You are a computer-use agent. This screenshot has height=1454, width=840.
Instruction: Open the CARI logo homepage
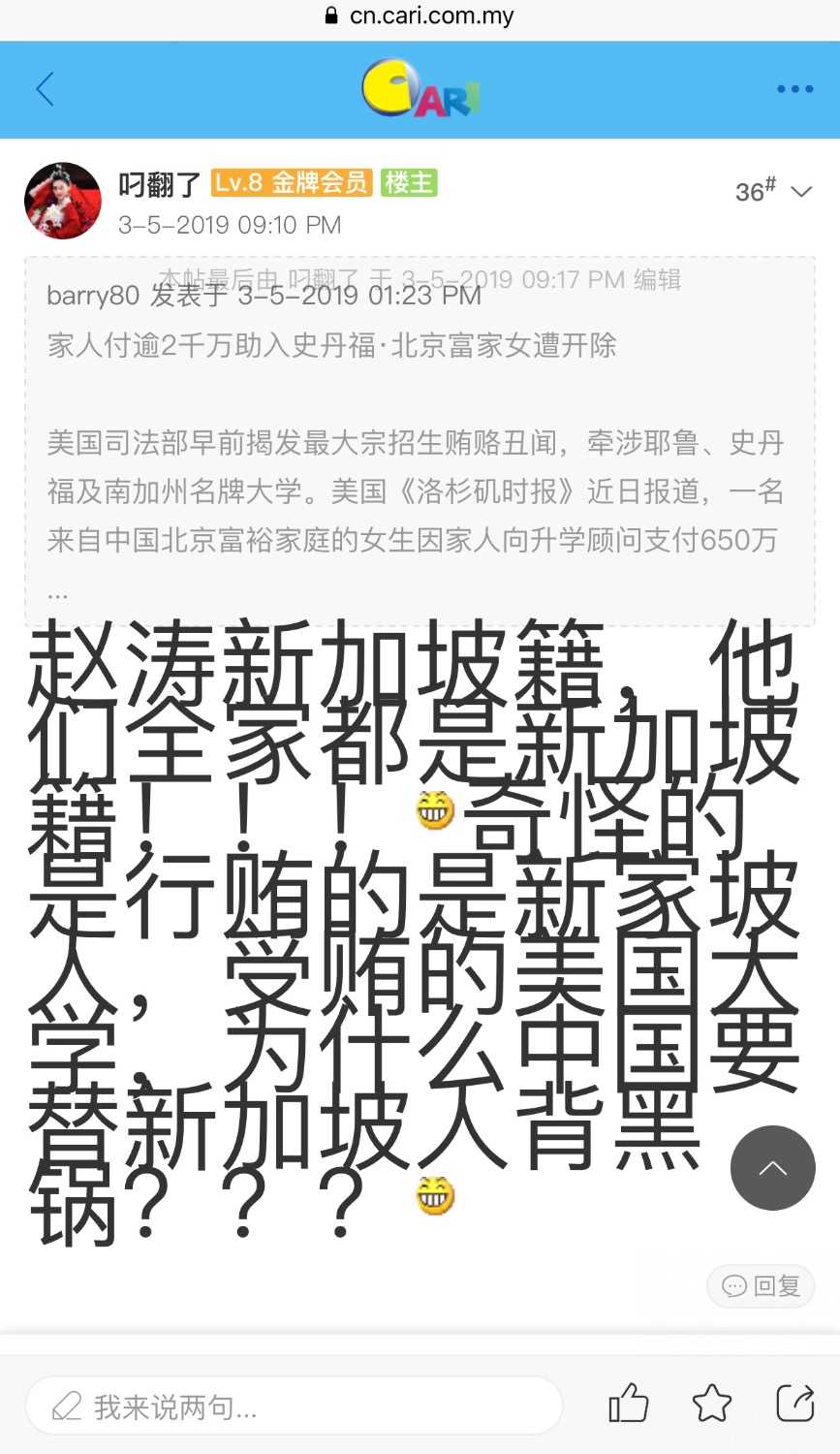(420, 90)
